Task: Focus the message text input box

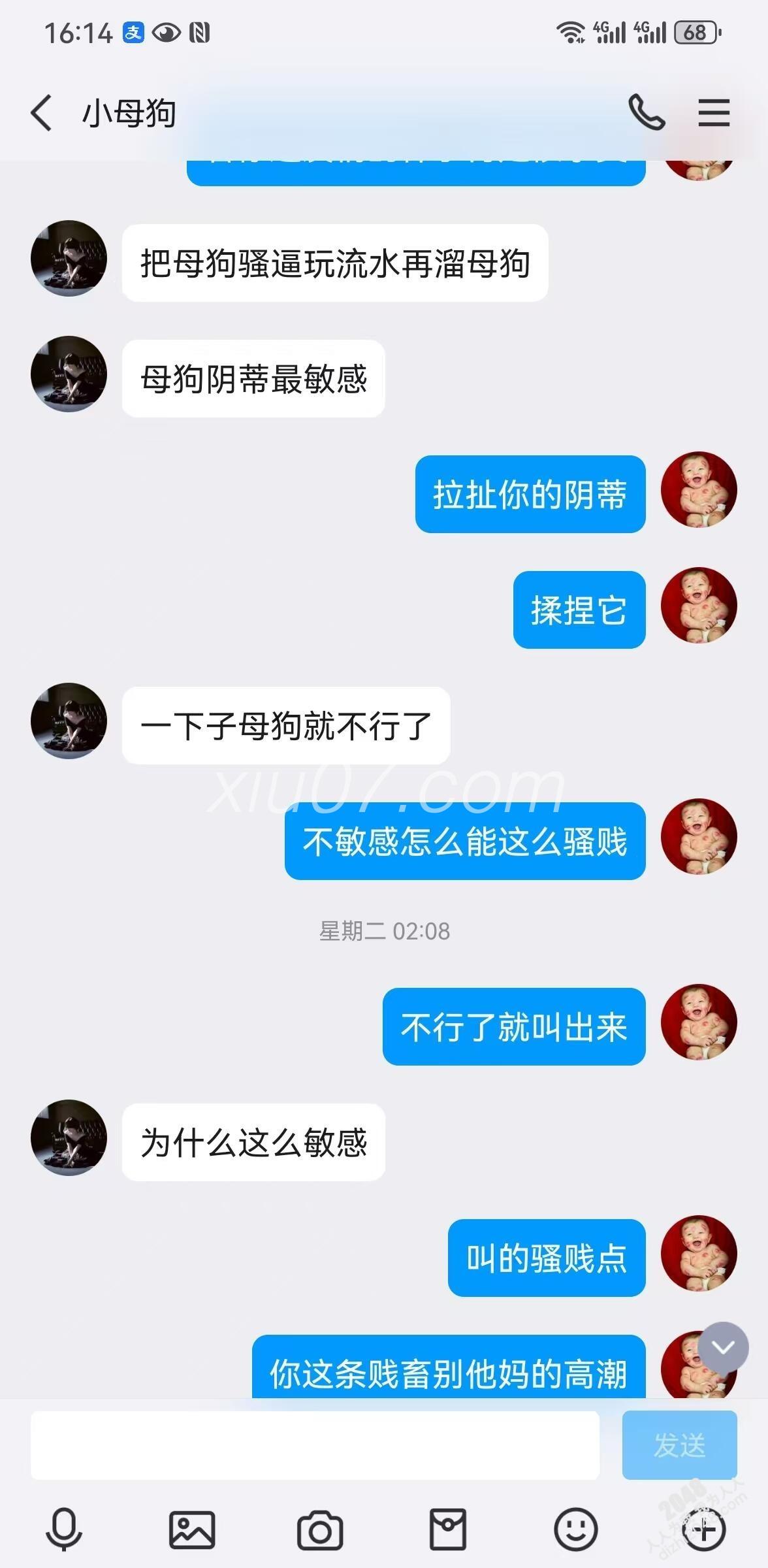Action: (x=315, y=1445)
